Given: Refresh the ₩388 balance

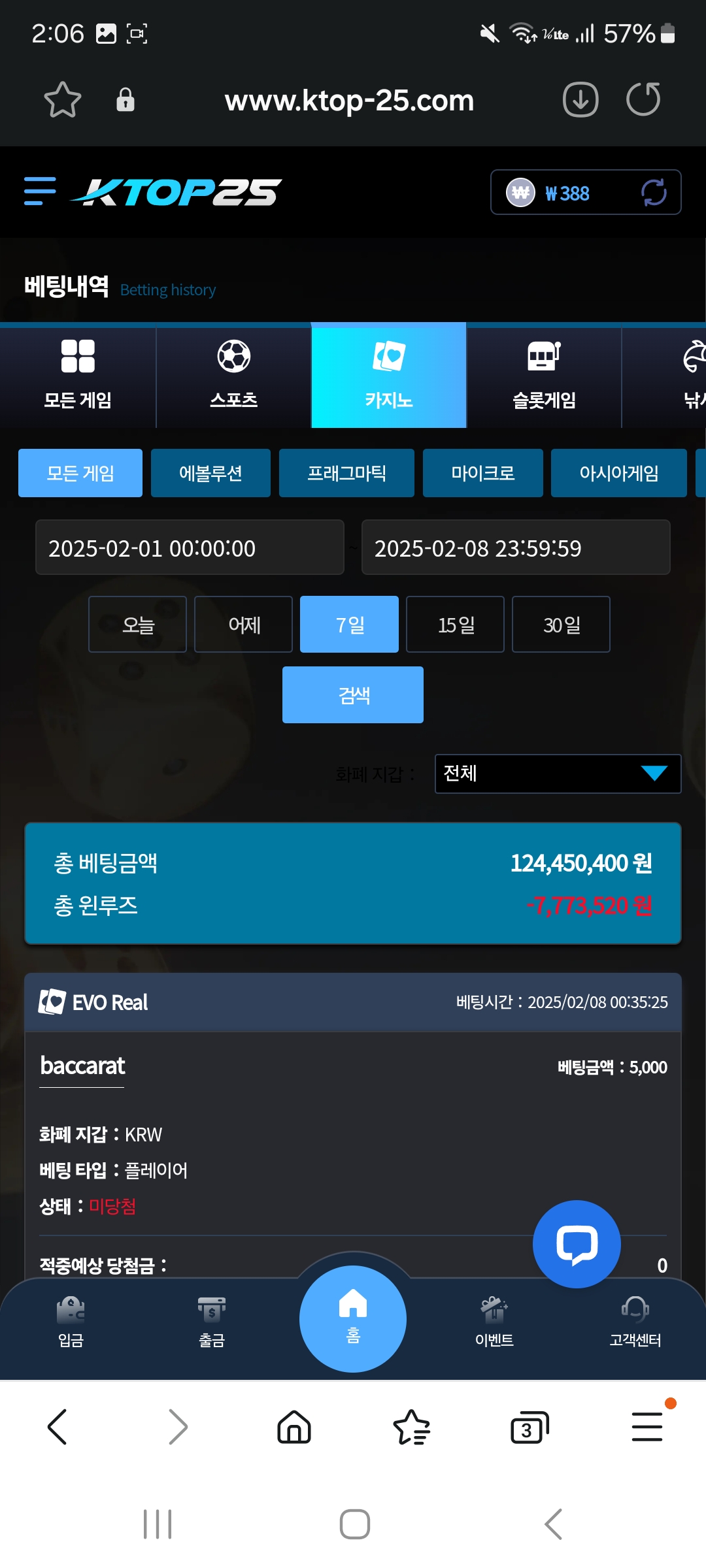Looking at the screenshot, I should click(x=653, y=192).
